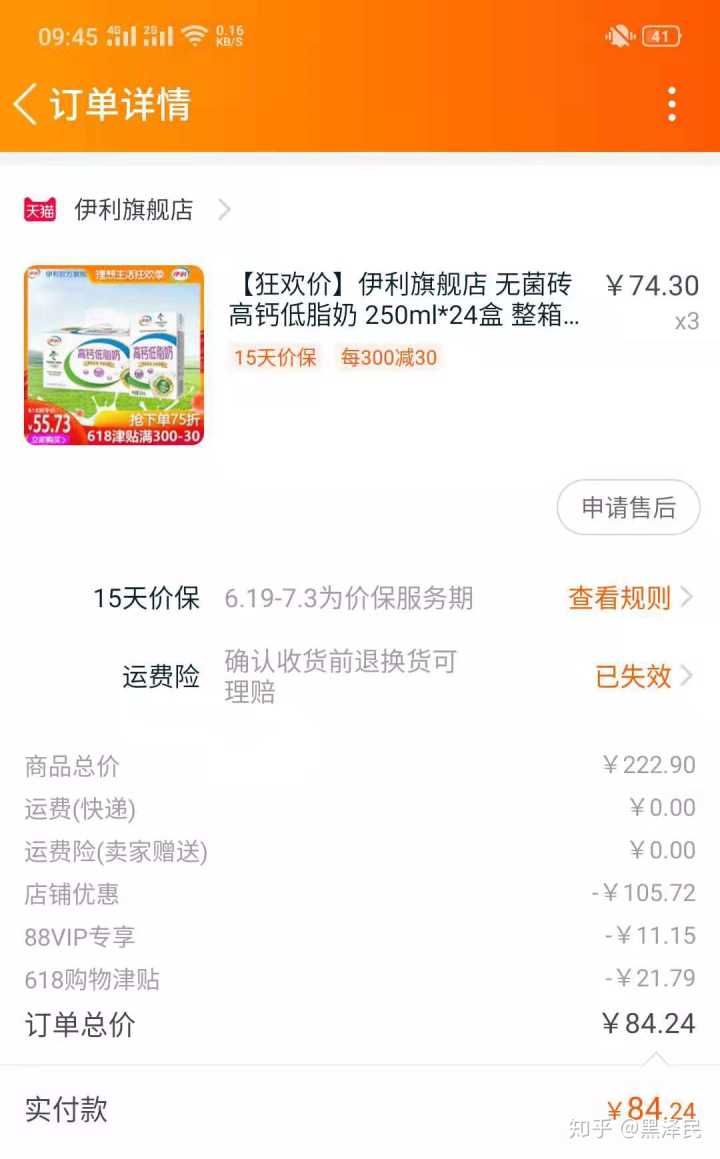Open the three-dot overflow menu
The height and width of the screenshot is (1159, 720).
pyautogui.click(x=671, y=104)
